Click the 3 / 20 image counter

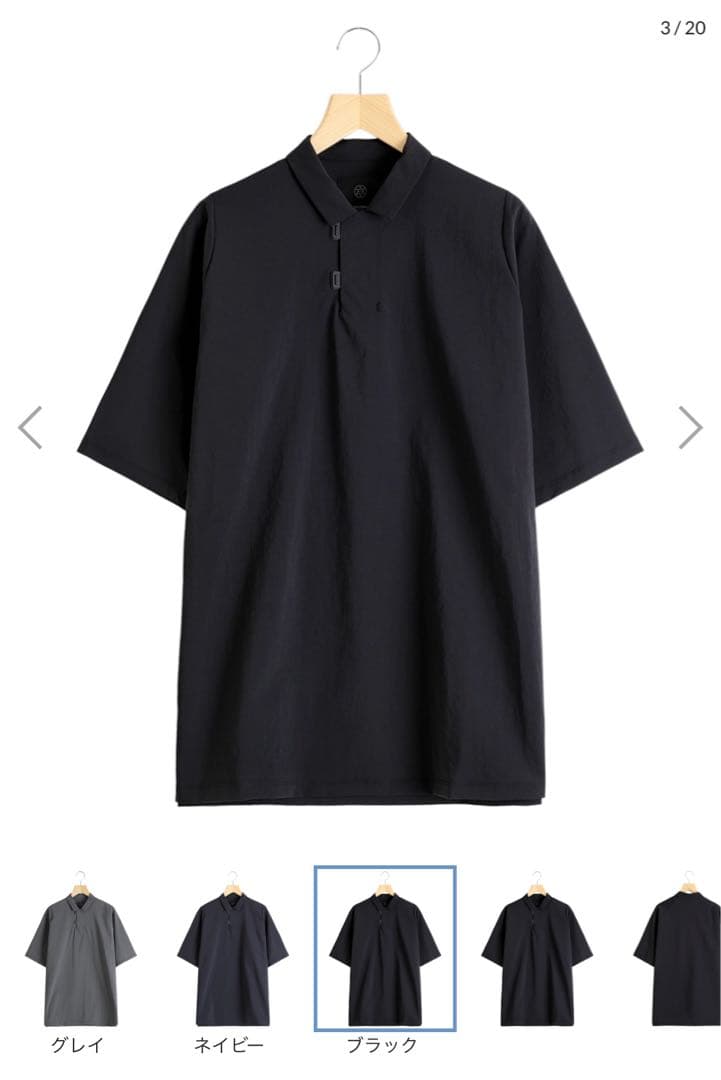click(681, 27)
